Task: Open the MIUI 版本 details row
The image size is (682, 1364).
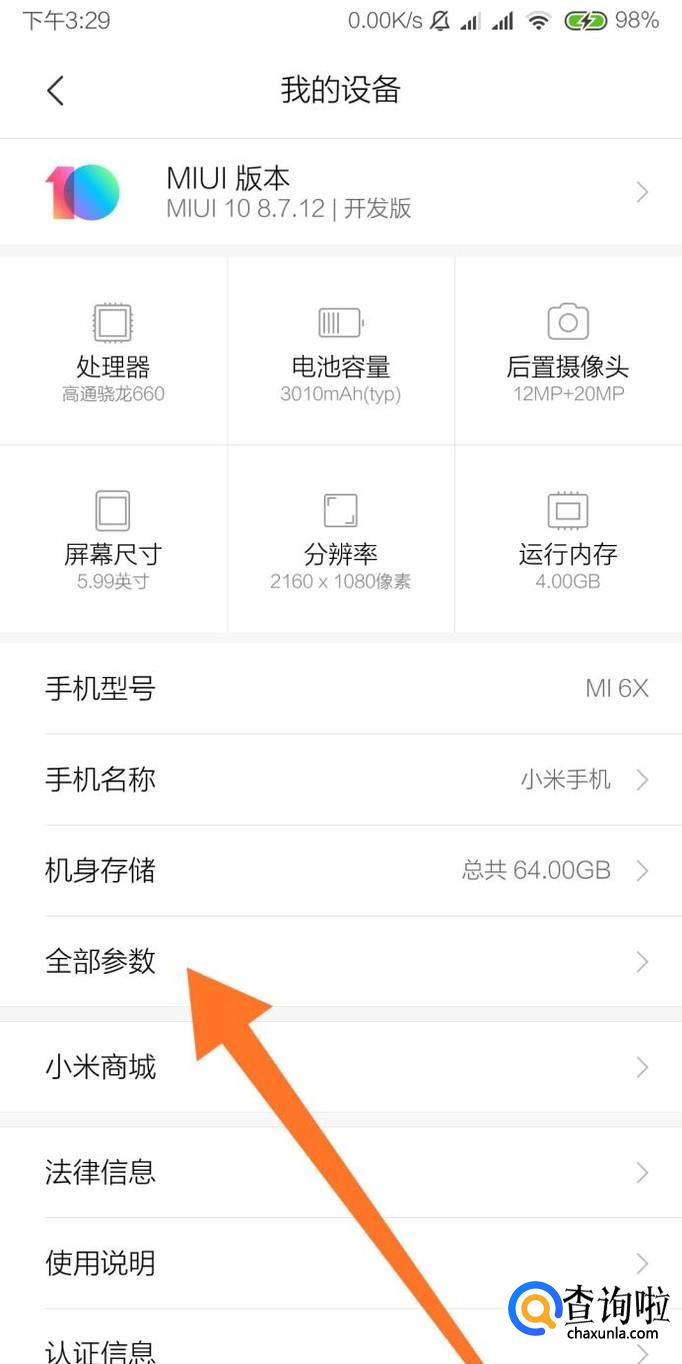Action: [x=340, y=192]
